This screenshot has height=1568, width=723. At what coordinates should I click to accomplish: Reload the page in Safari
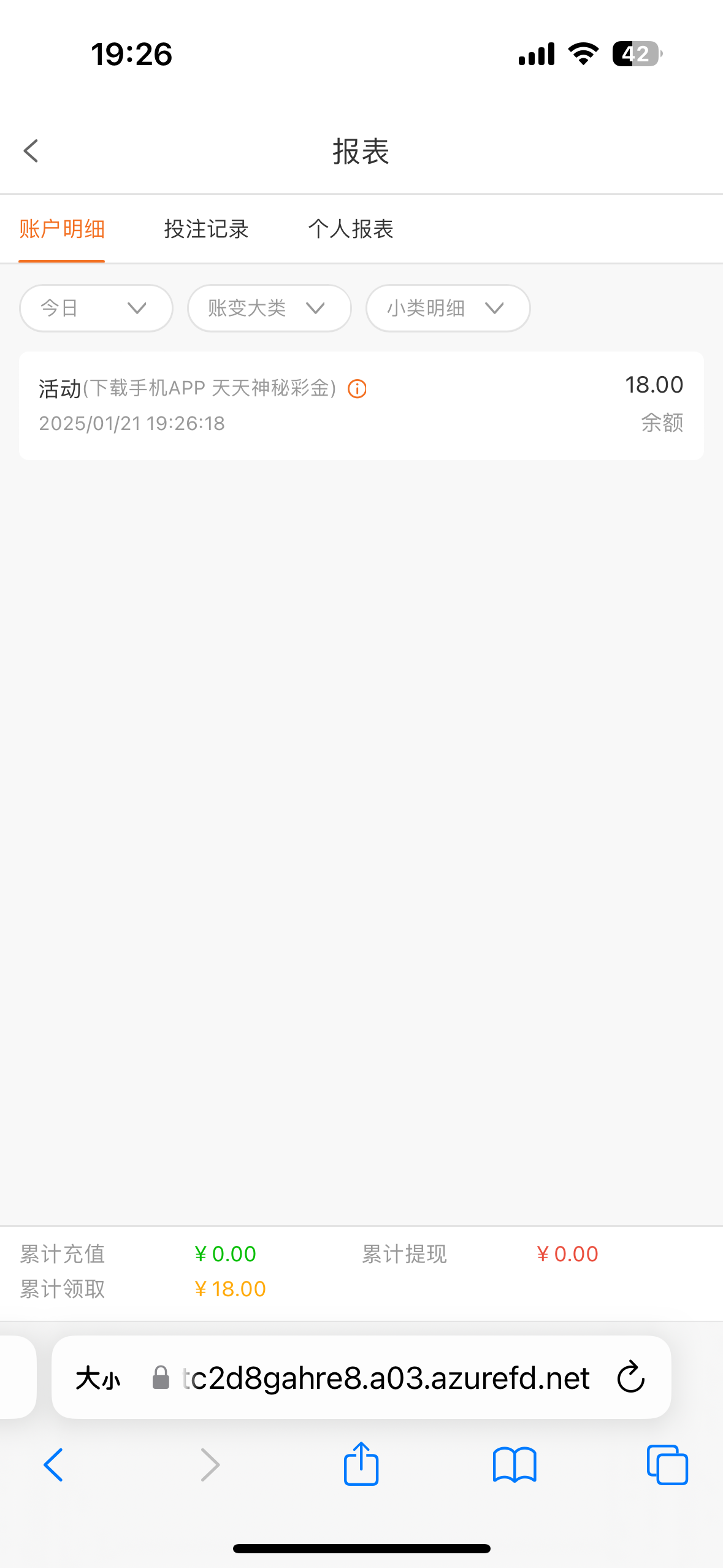(x=630, y=1377)
